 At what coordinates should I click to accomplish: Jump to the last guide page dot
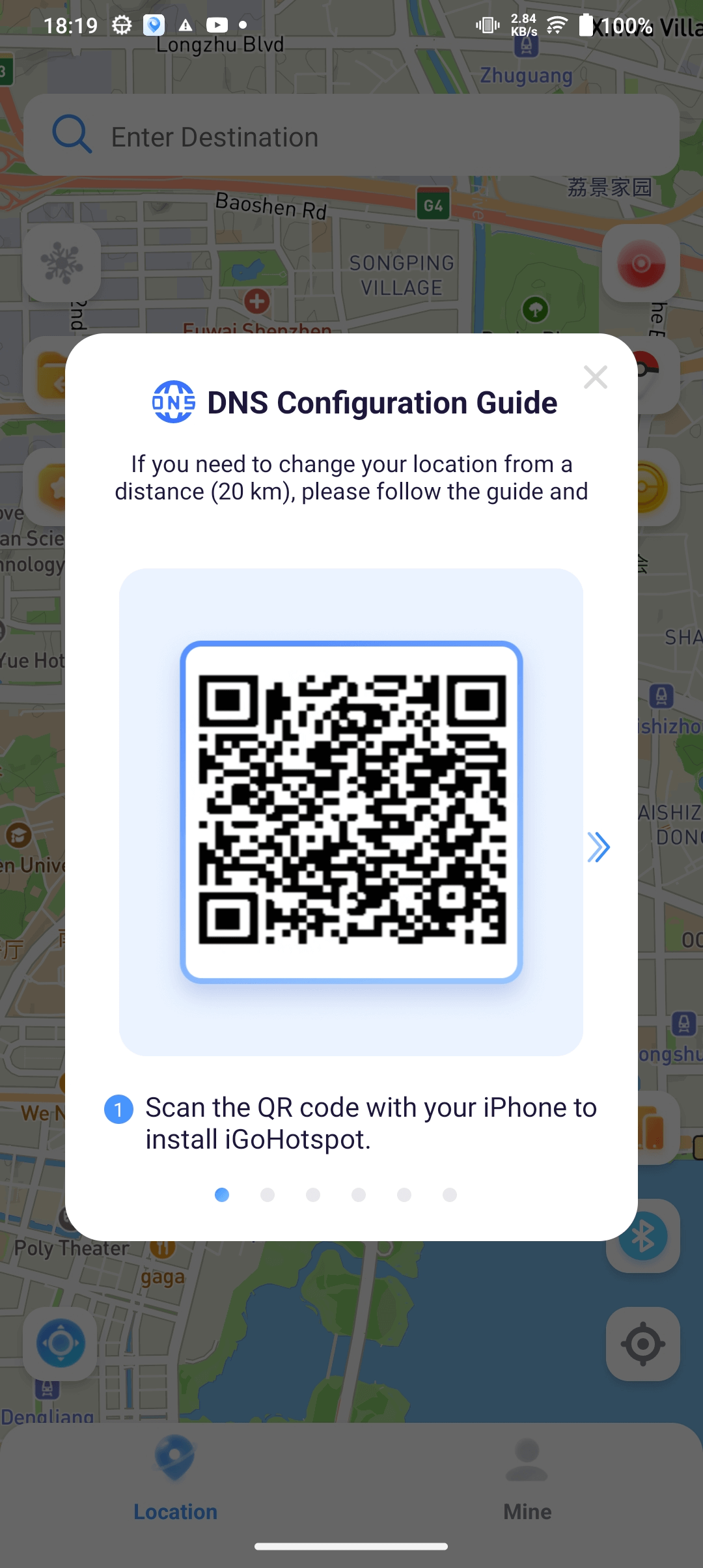[450, 1195]
